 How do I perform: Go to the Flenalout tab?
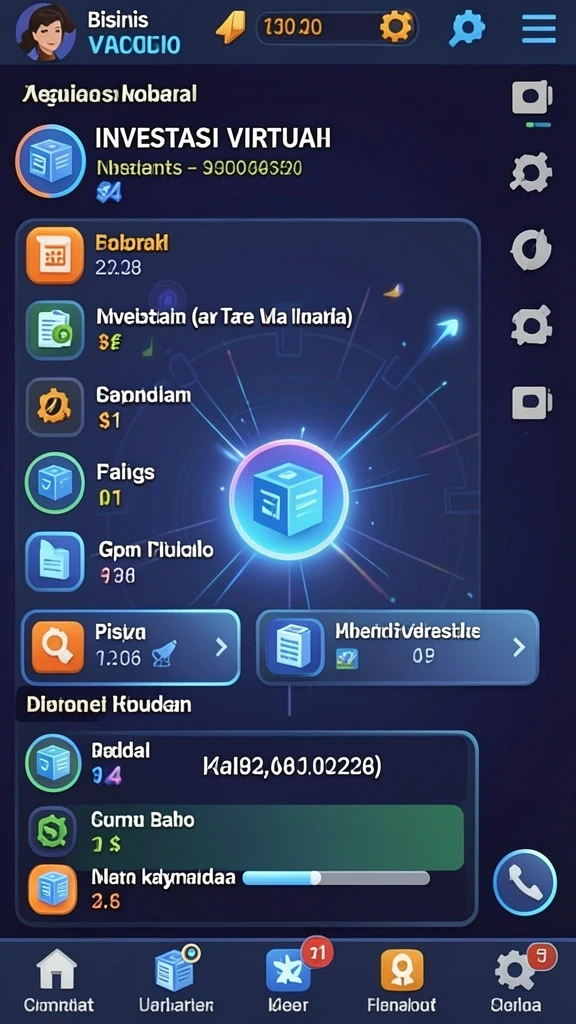pyautogui.click(x=402, y=979)
